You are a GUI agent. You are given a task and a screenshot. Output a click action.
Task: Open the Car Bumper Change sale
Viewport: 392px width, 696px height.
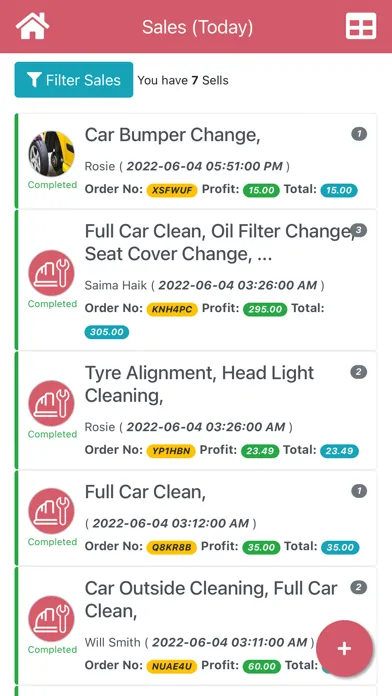pyautogui.click(x=196, y=161)
